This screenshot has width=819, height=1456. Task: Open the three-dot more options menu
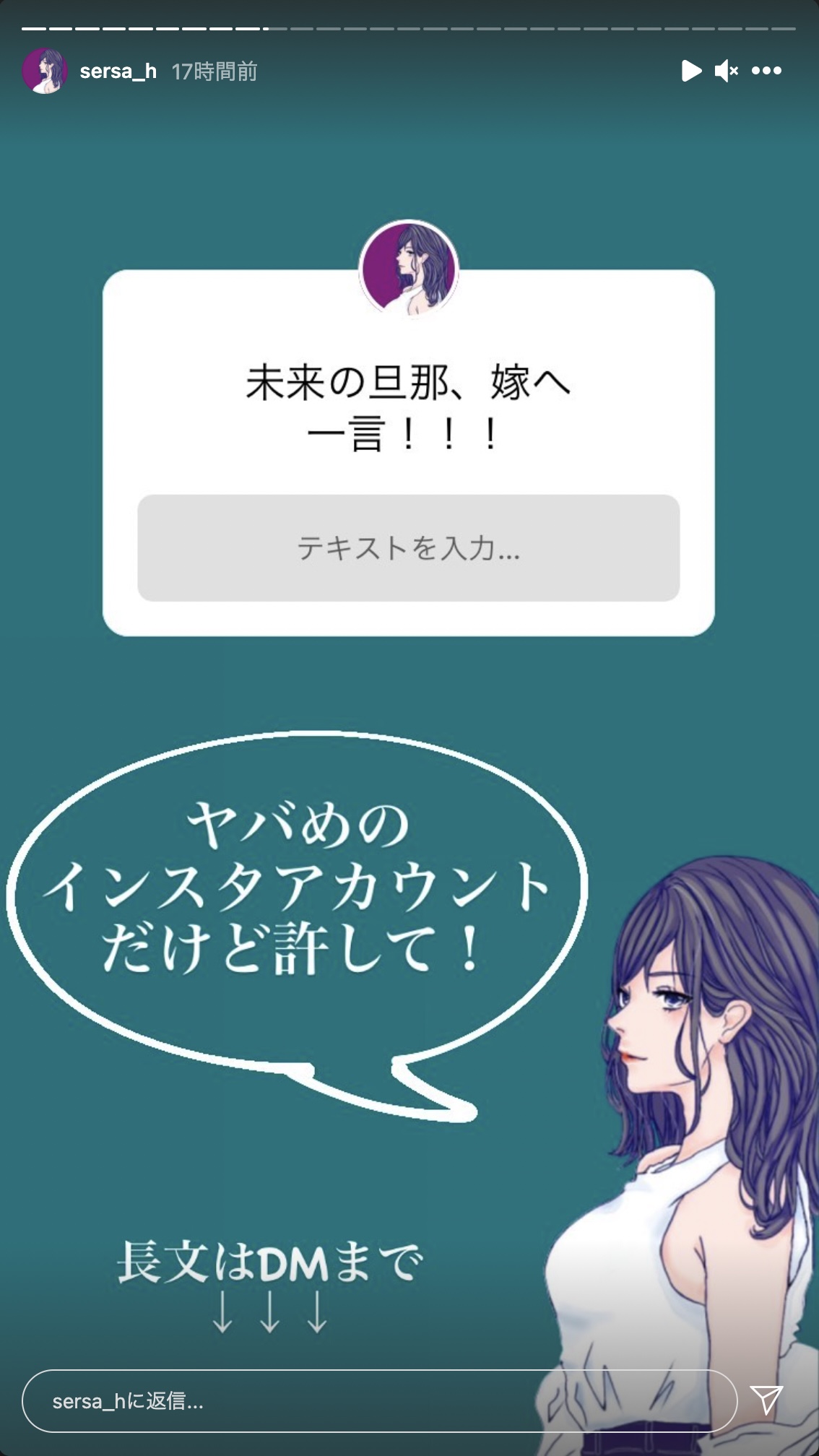(766, 71)
